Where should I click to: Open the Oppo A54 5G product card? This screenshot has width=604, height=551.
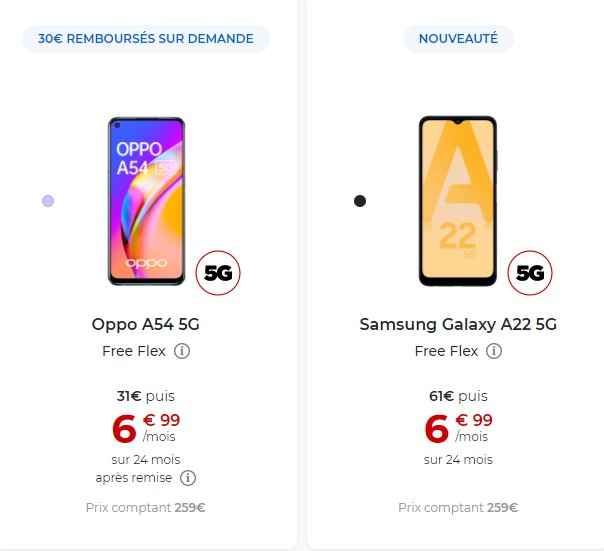pyautogui.click(x=146, y=324)
